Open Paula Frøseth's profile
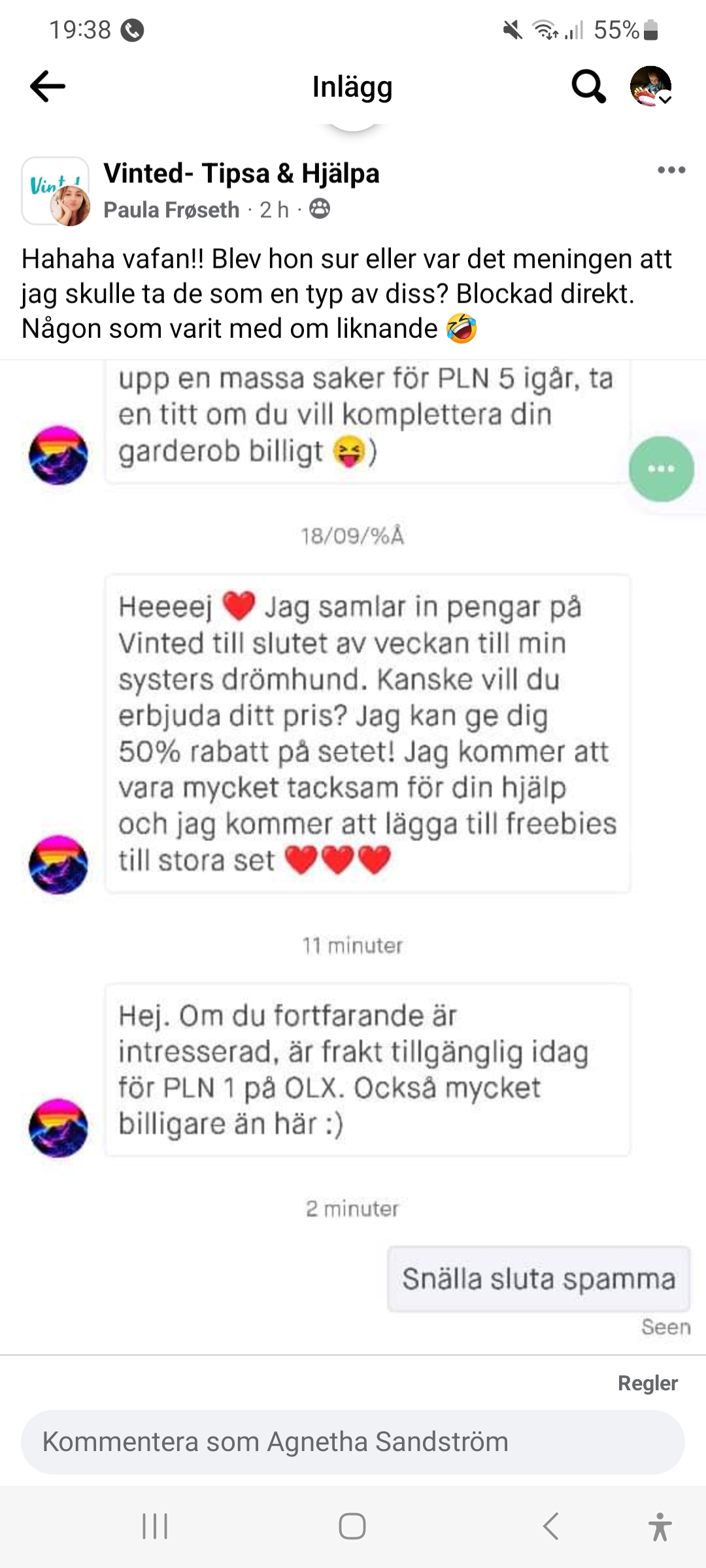The image size is (706, 1568). coord(171,210)
